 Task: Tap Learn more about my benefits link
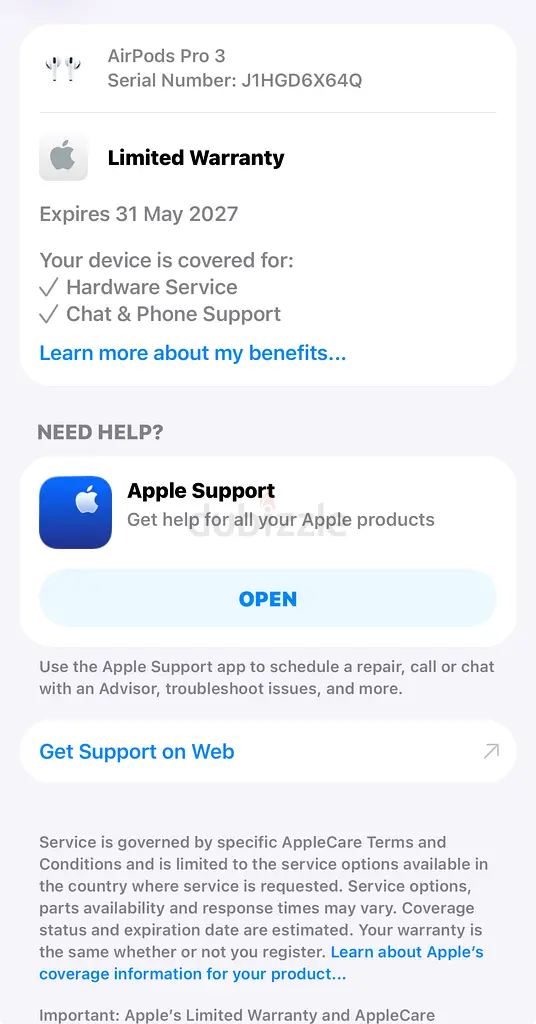point(193,353)
